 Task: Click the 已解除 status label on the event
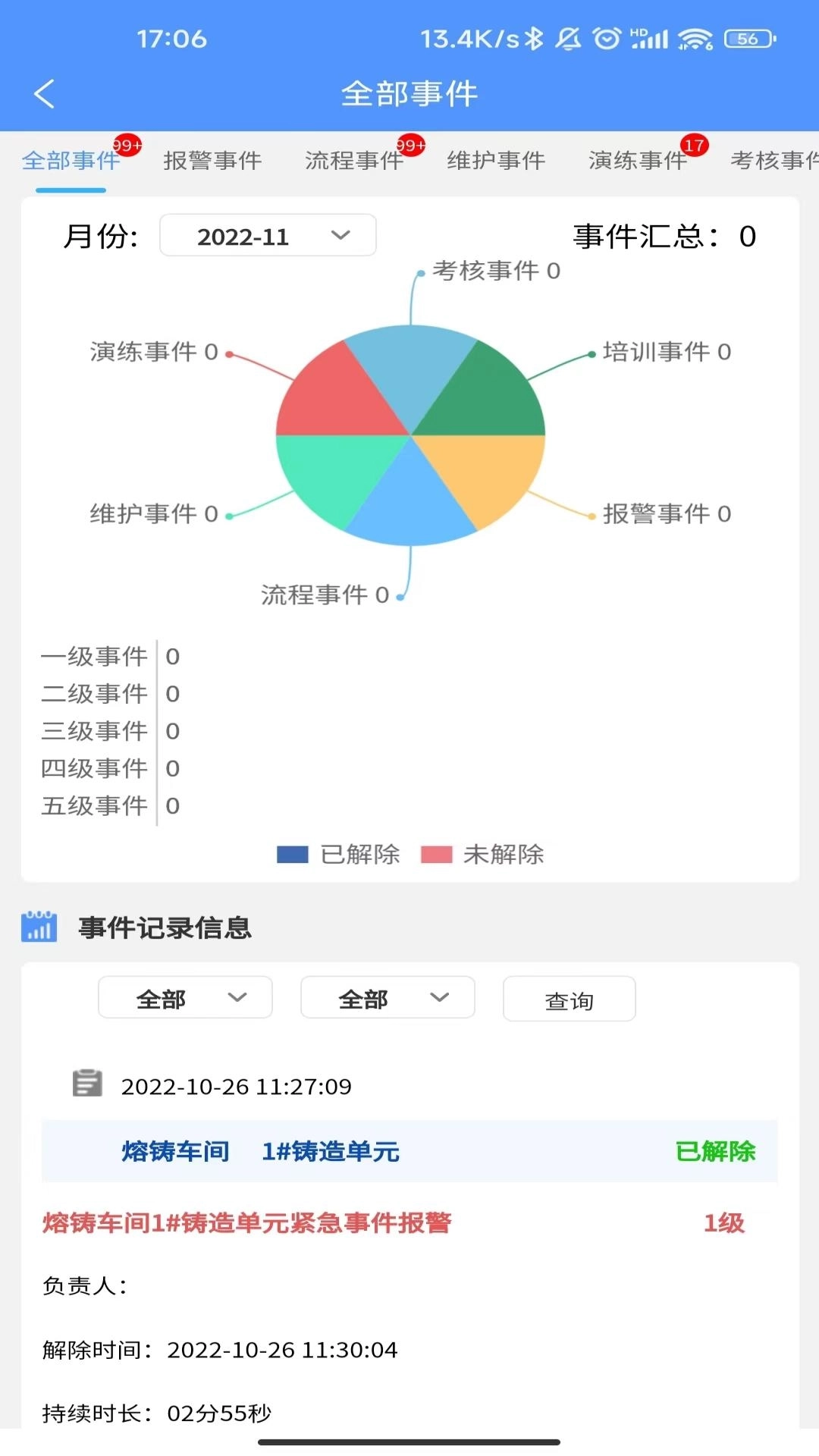coord(716,1151)
